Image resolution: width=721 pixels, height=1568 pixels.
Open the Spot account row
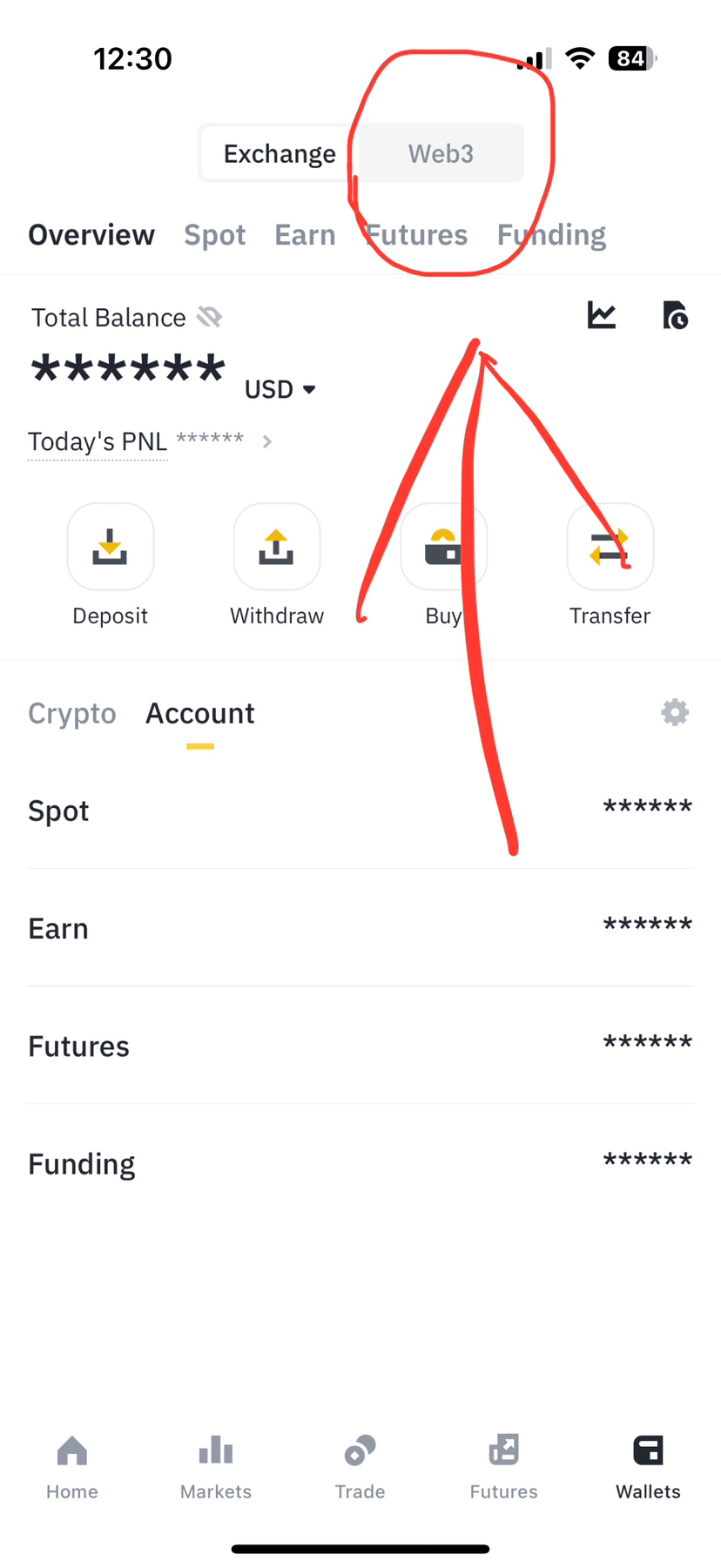point(360,811)
